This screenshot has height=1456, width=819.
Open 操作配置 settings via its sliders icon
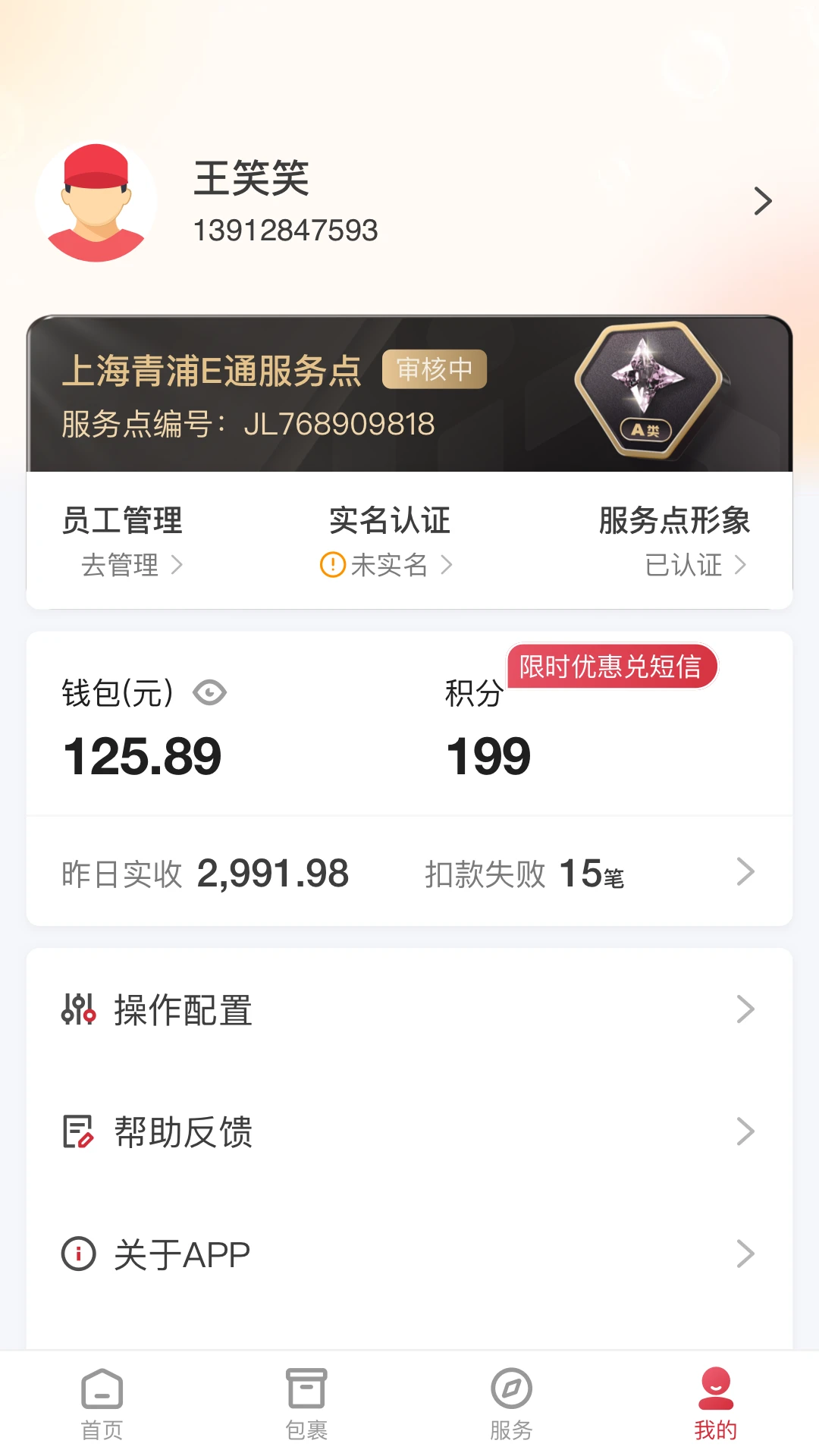tap(78, 1009)
